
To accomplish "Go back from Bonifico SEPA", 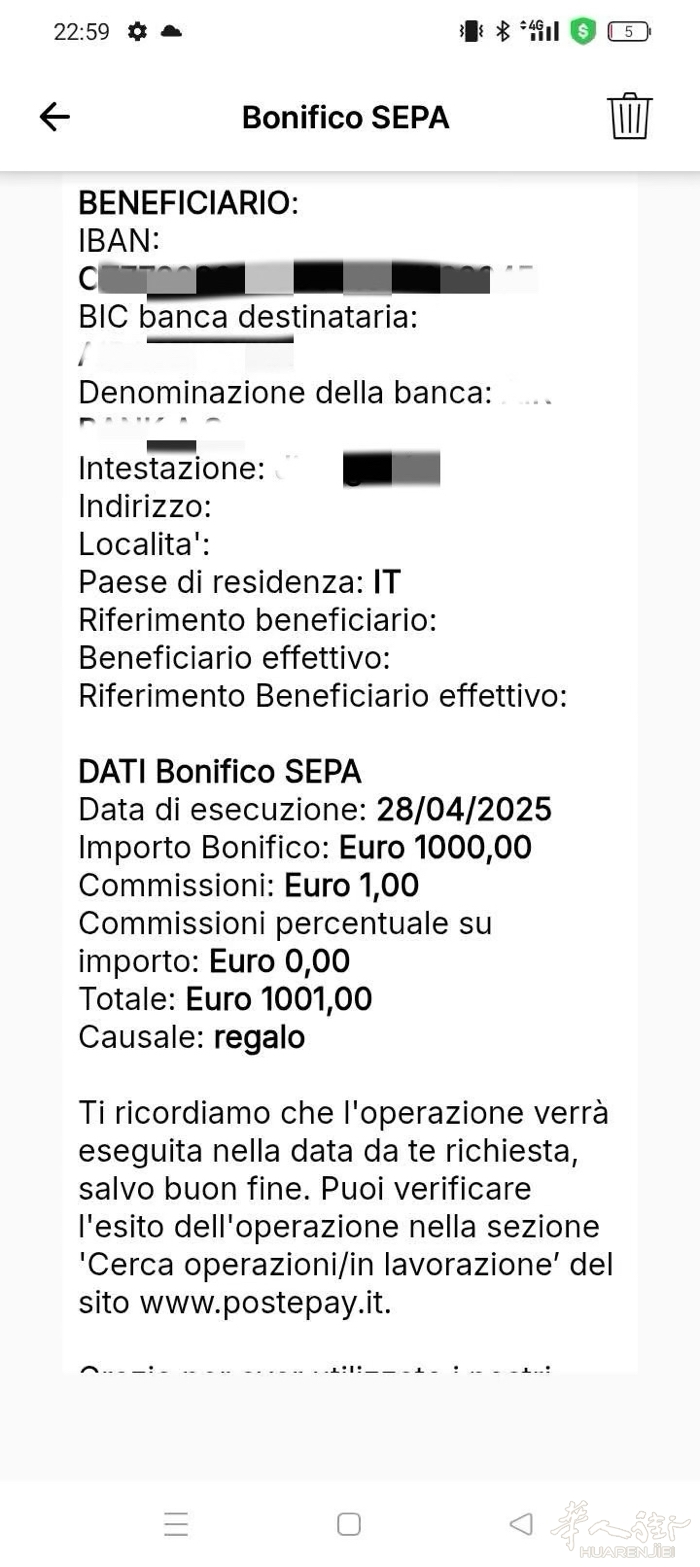I will point(54,117).
